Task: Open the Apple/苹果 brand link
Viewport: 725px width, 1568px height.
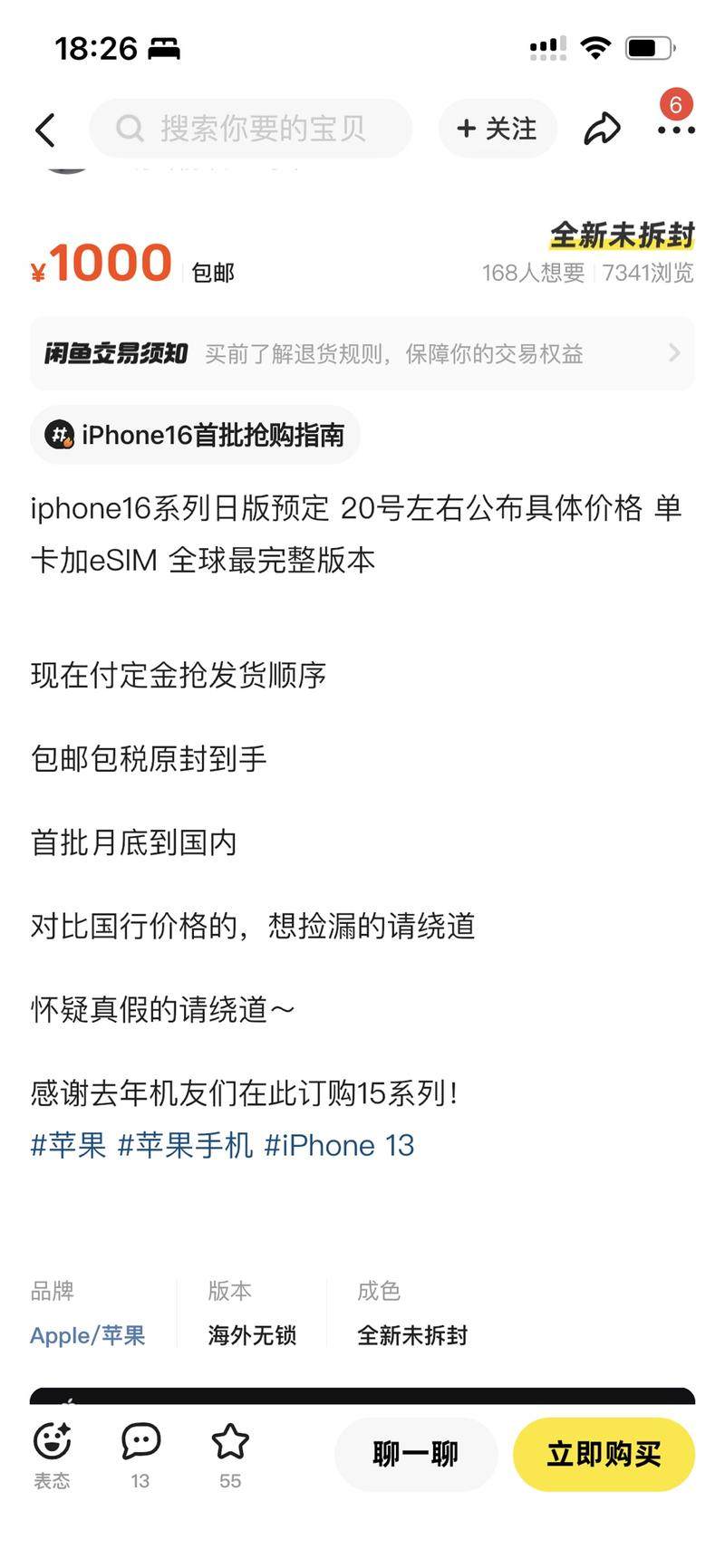Action: pyautogui.click(x=87, y=1335)
